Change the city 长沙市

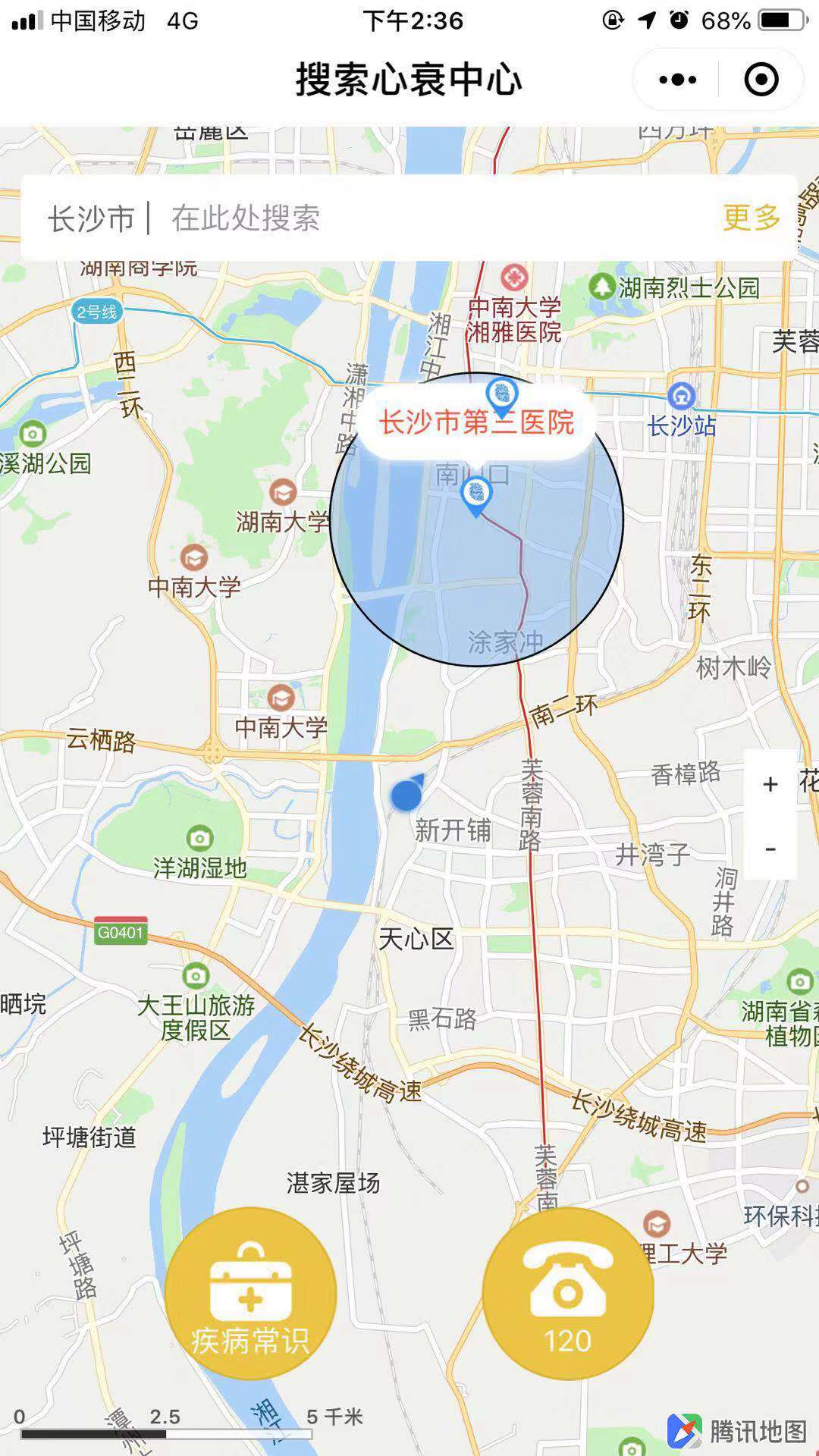(91, 218)
